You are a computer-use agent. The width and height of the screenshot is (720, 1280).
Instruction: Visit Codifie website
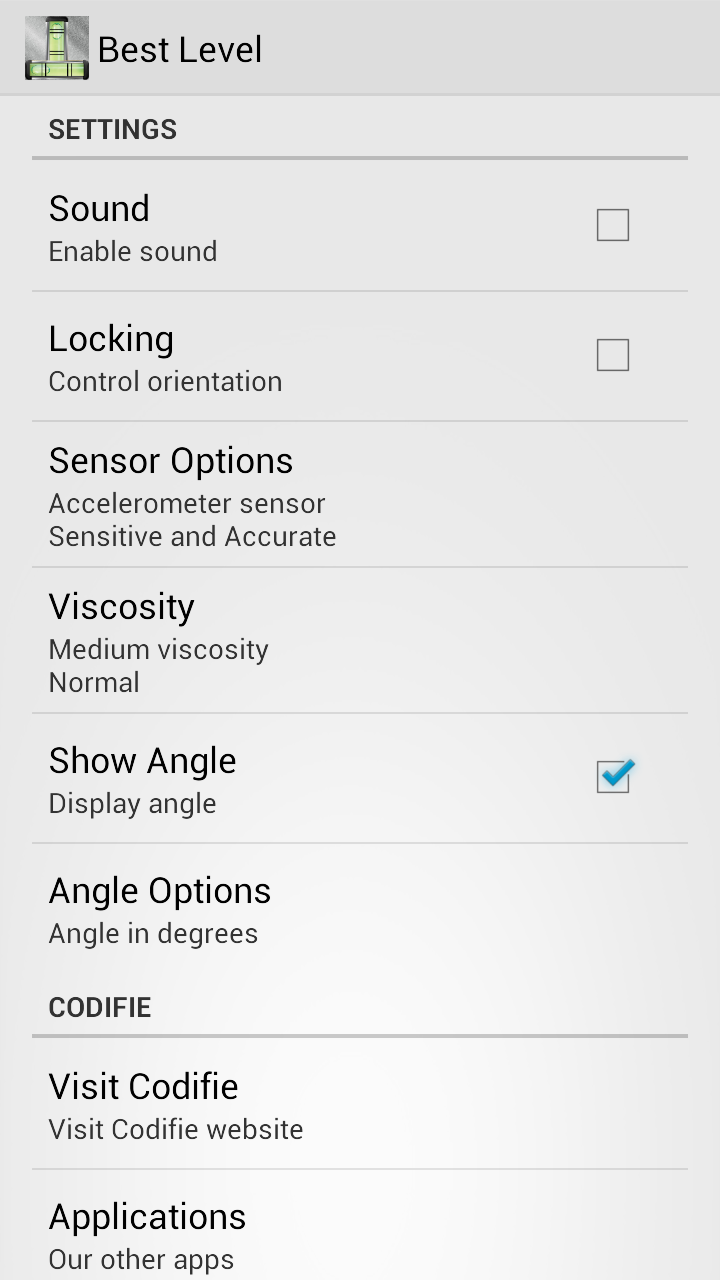click(x=360, y=1105)
